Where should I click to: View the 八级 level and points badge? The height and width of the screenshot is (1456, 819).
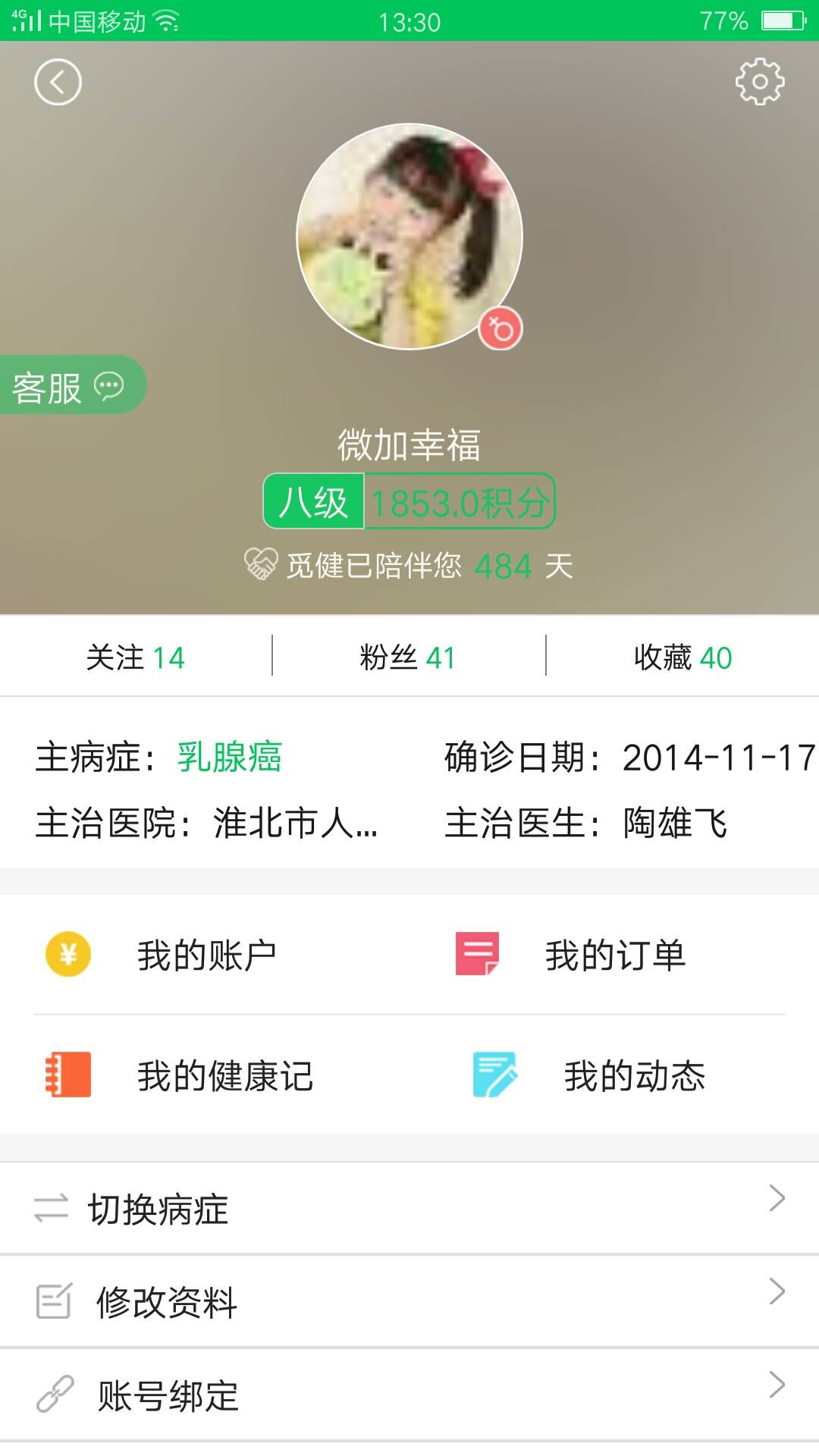pyautogui.click(x=409, y=501)
